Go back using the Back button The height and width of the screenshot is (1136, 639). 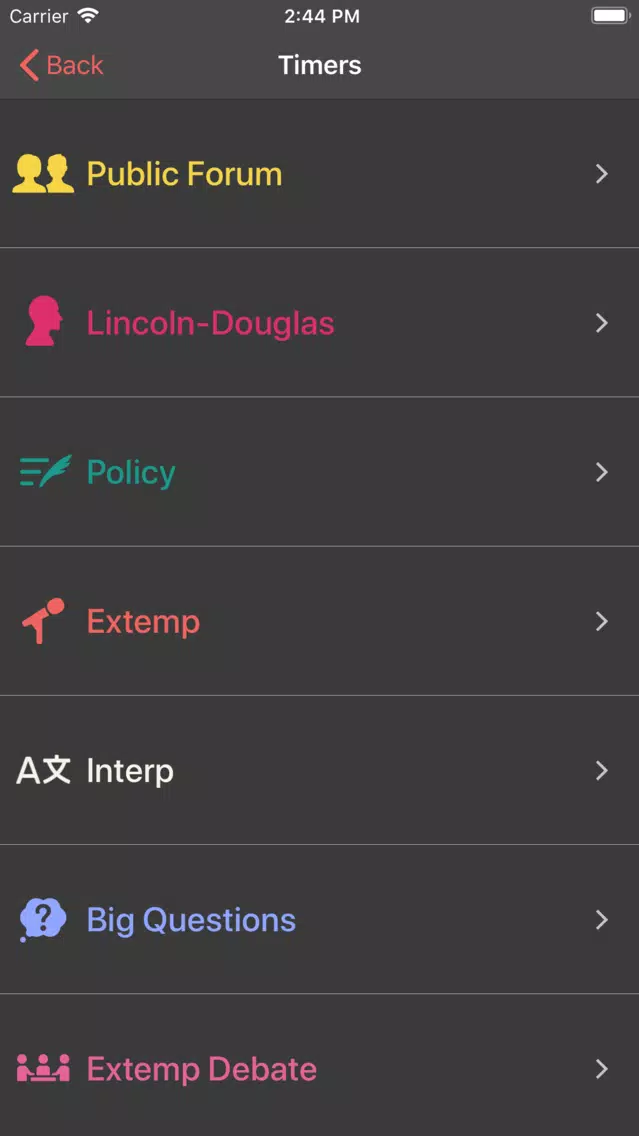tap(62, 65)
